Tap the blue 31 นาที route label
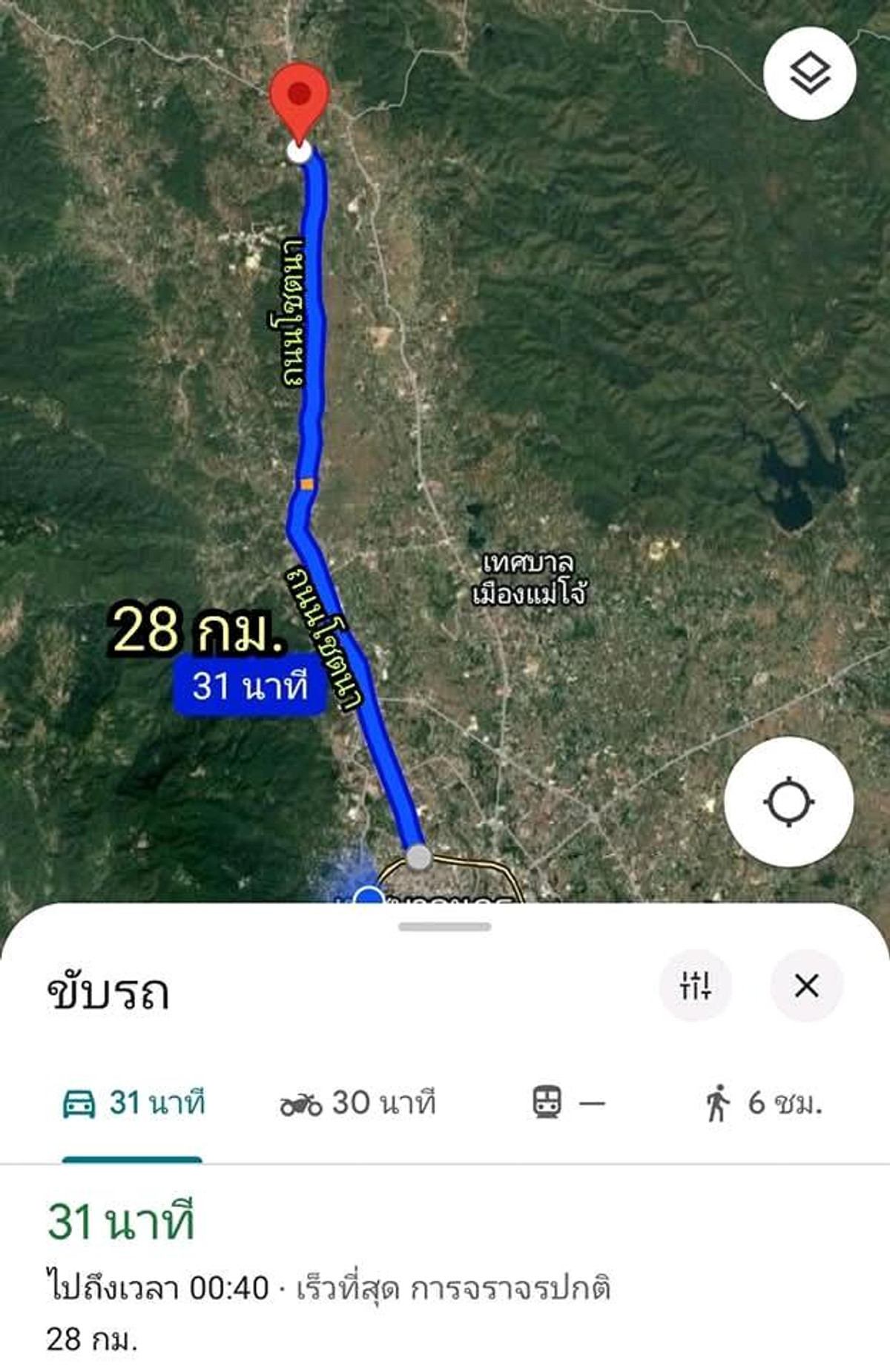The image size is (890, 1372). click(250, 686)
